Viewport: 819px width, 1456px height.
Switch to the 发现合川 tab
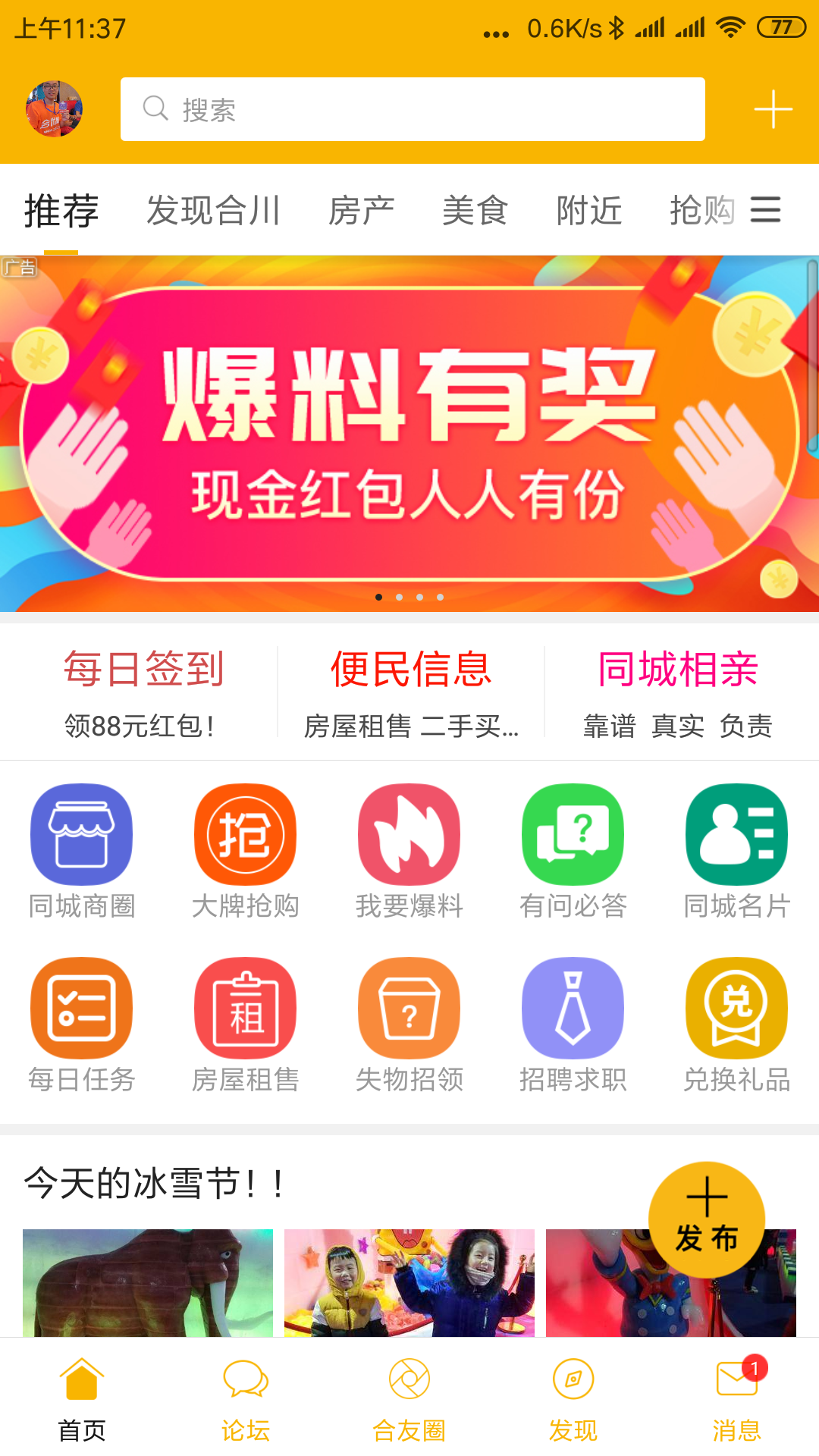pyautogui.click(x=213, y=210)
